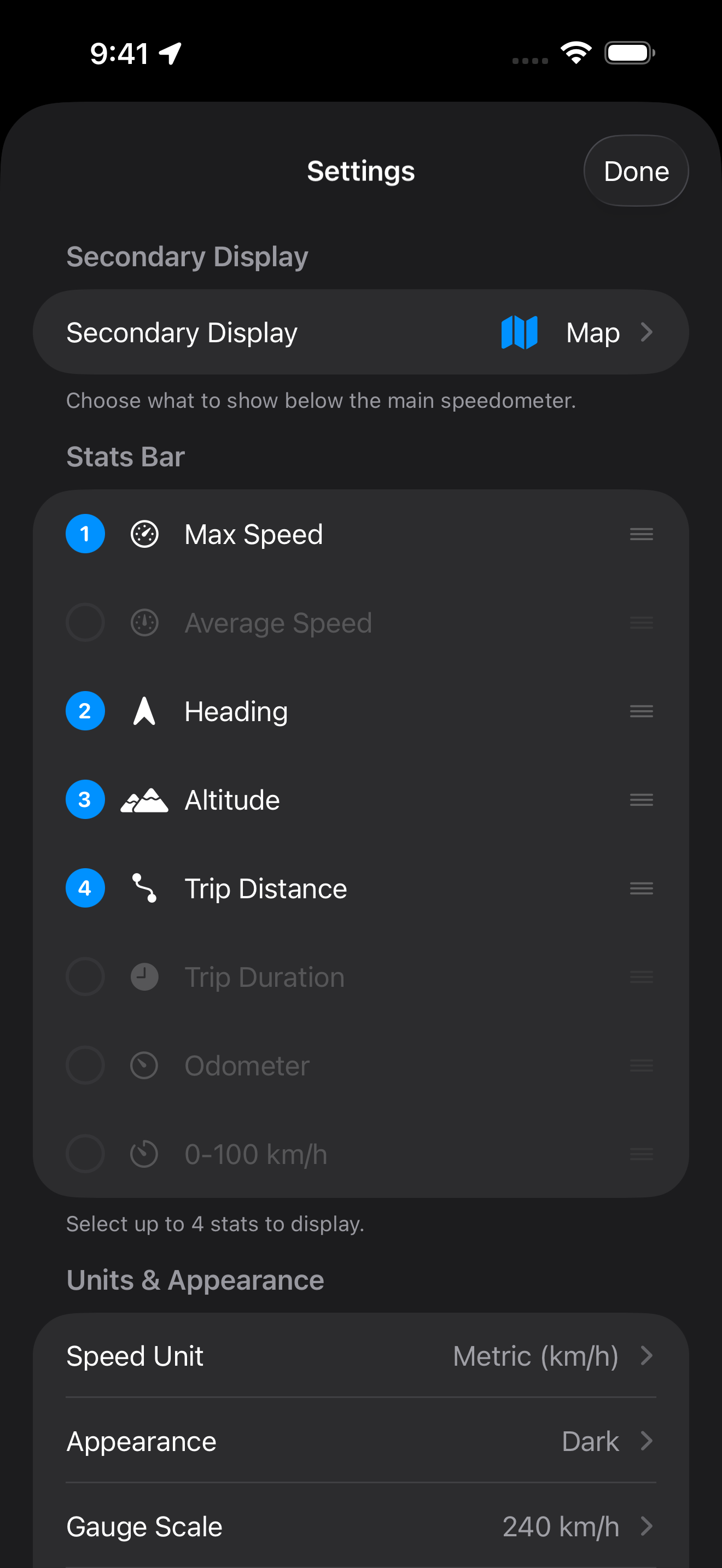Screen dimensions: 722x1568
Task: Enable the Average Speed stat
Action: click(85, 622)
